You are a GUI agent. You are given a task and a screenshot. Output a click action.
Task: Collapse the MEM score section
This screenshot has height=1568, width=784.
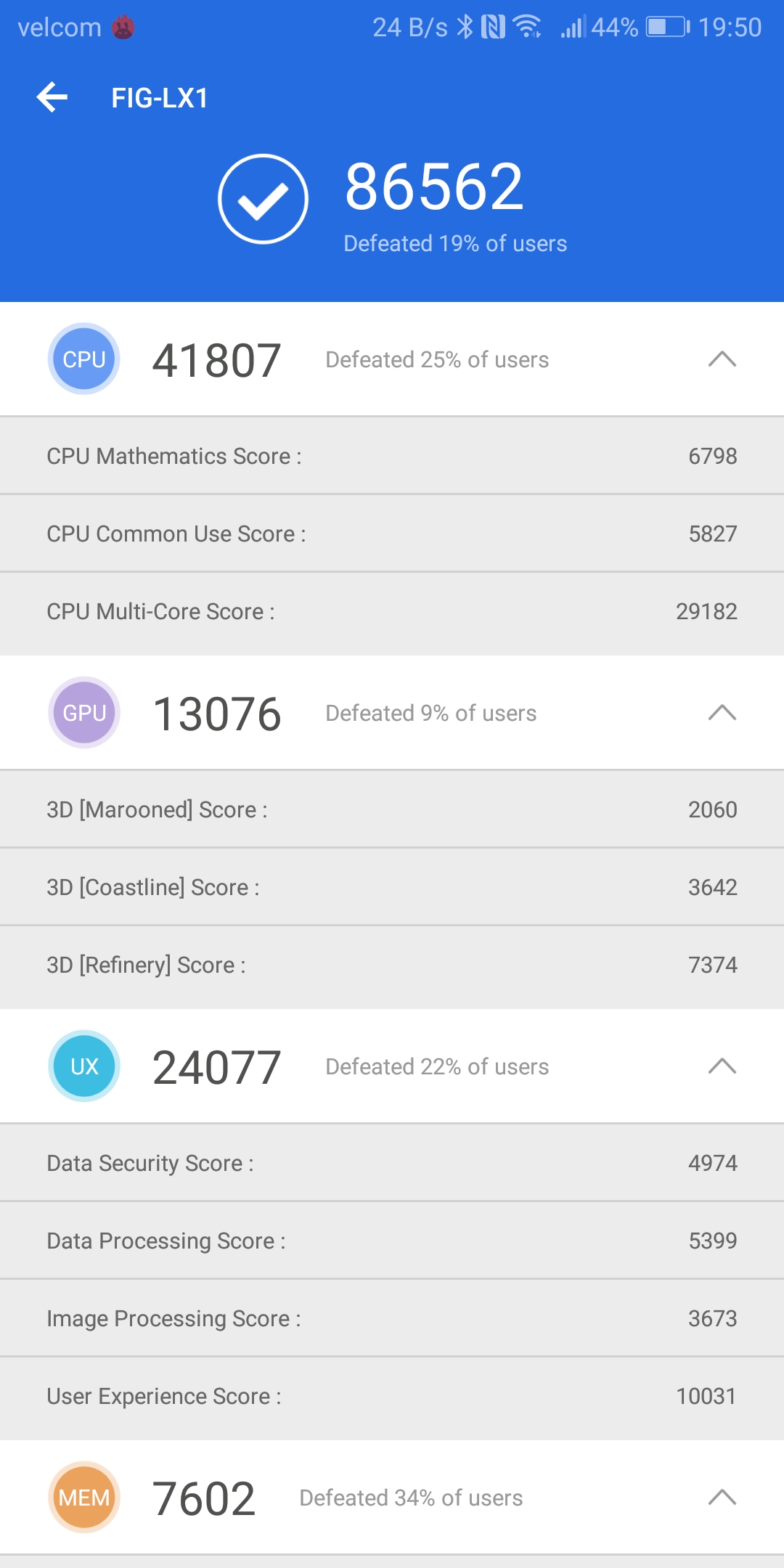click(x=722, y=1498)
